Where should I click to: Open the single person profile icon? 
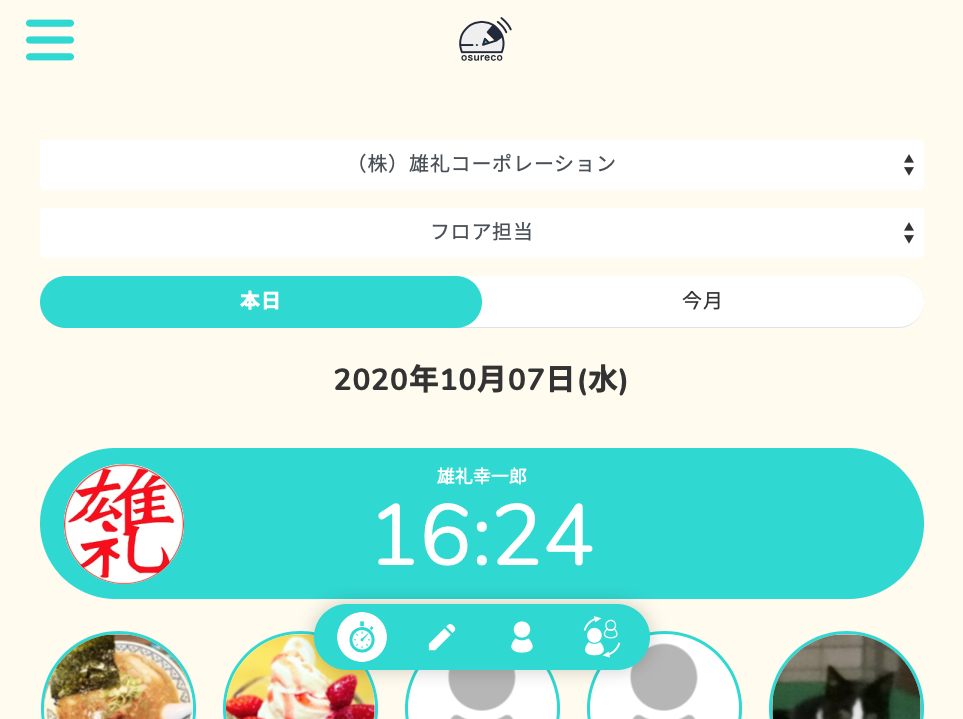pos(522,637)
